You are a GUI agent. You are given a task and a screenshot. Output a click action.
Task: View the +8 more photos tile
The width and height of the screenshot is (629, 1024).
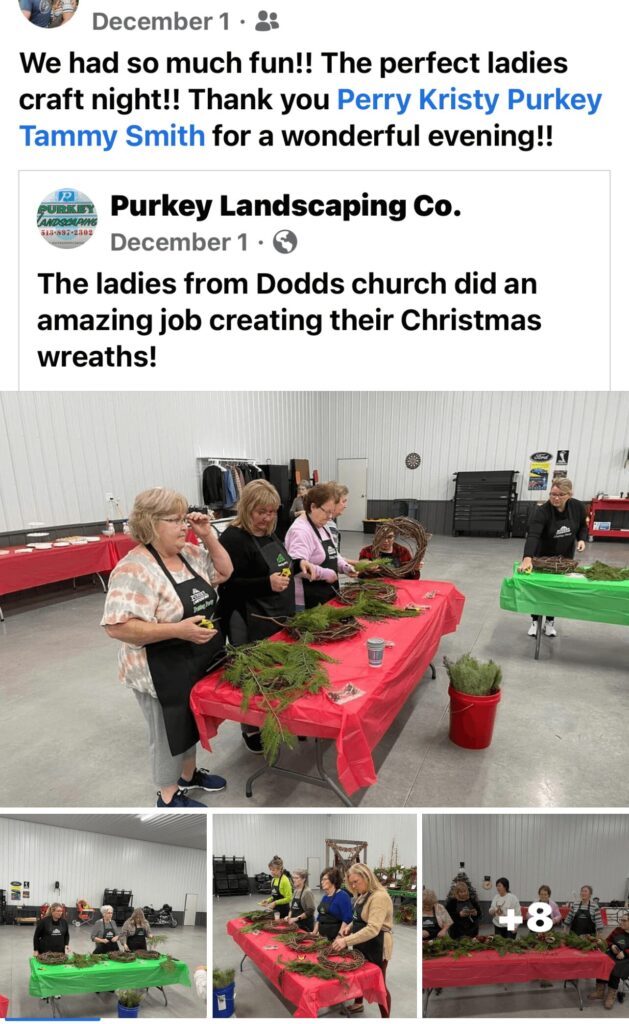(x=526, y=914)
